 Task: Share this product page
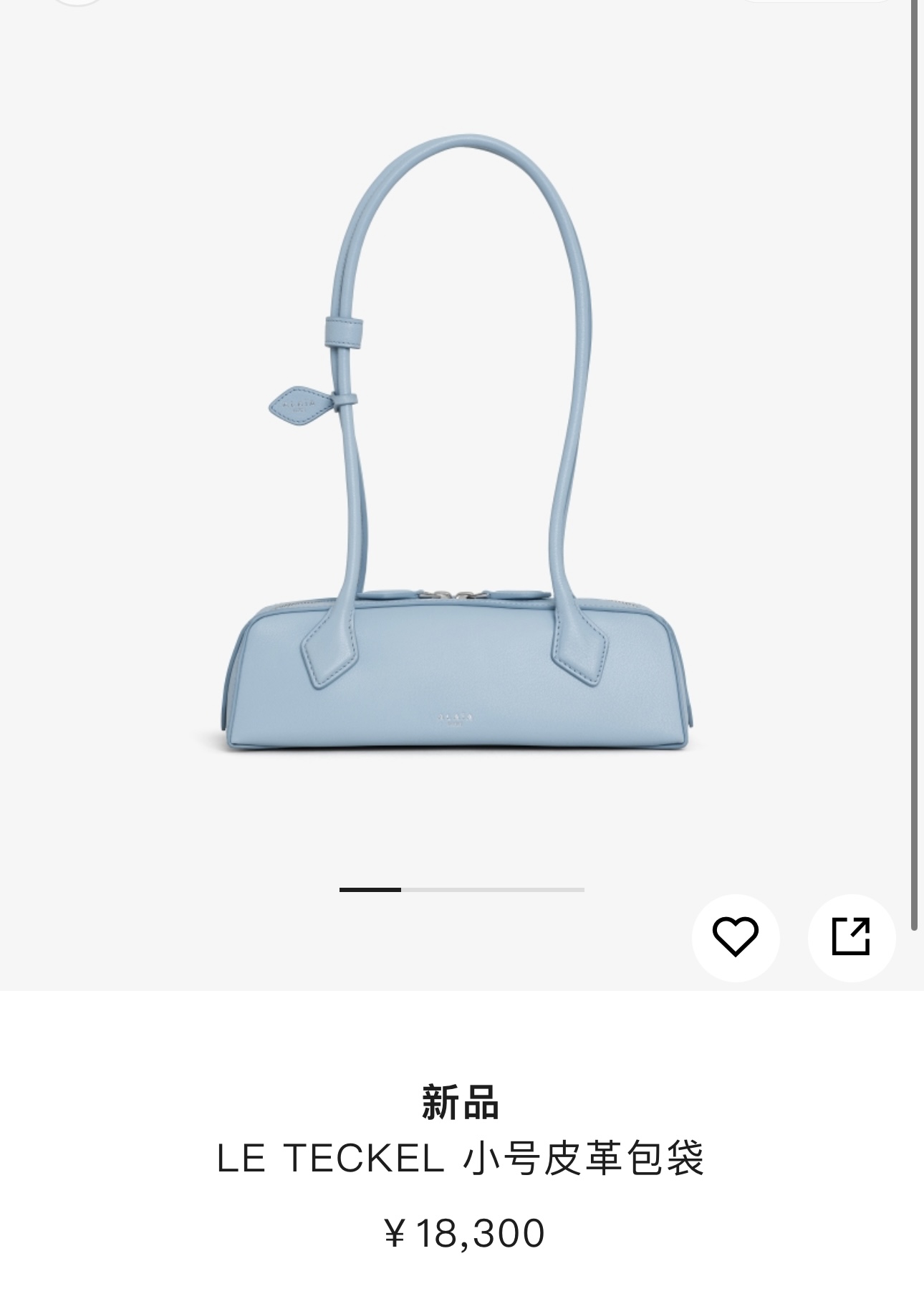point(851,937)
